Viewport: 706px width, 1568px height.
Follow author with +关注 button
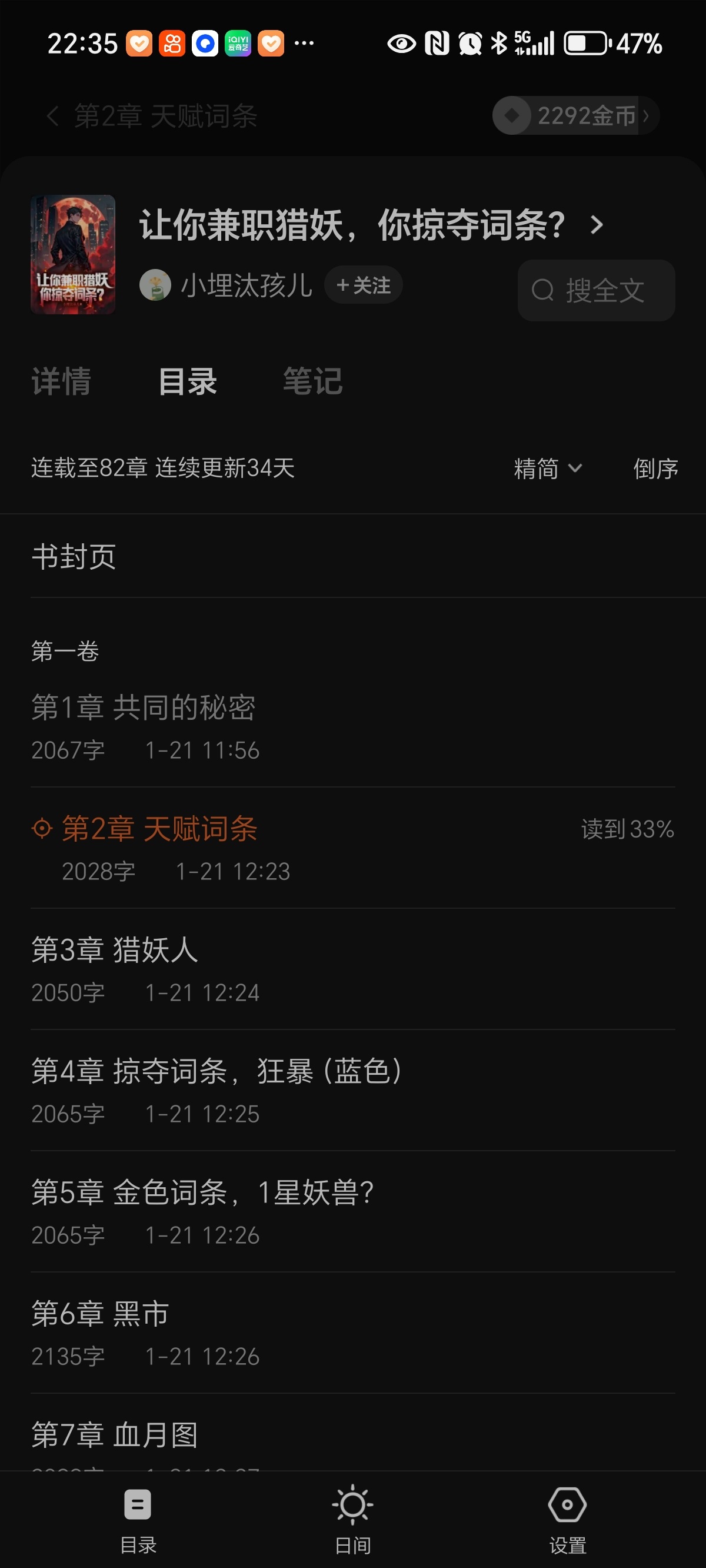[364, 285]
